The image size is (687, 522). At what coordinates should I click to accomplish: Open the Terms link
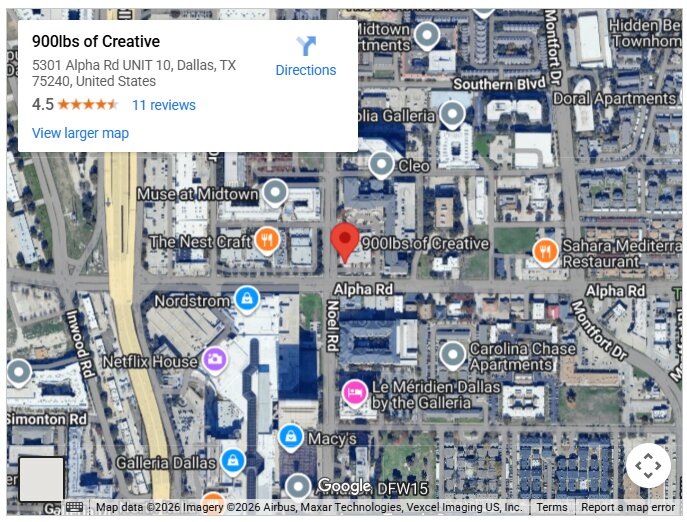pos(551,507)
